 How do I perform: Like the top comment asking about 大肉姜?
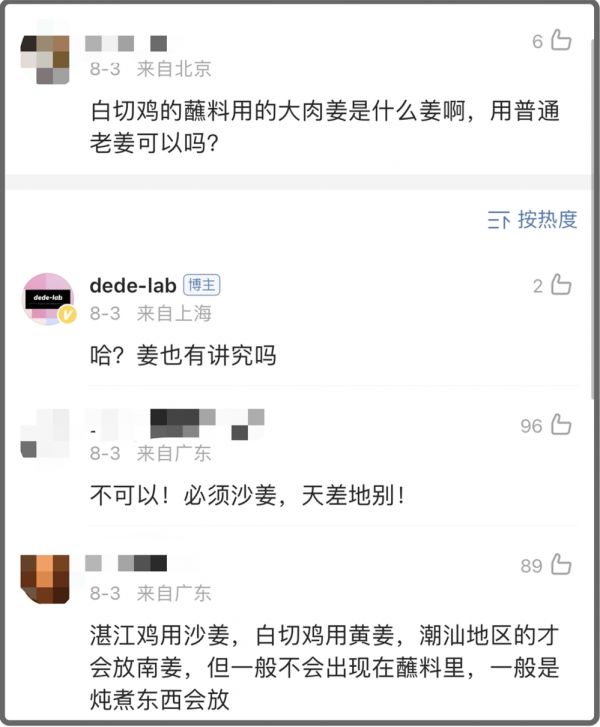pos(561,41)
